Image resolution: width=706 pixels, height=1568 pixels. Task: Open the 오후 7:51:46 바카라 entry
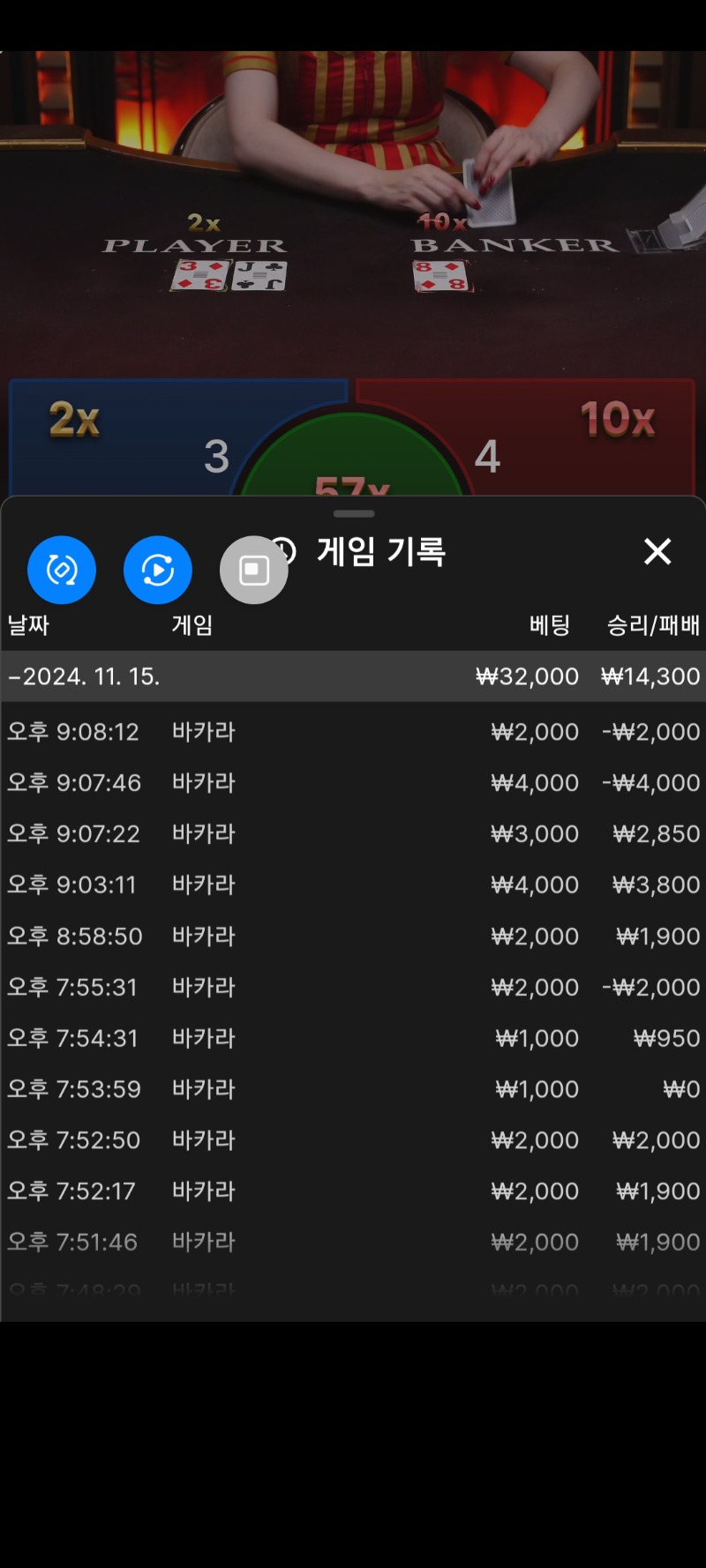click(353, 1242)
